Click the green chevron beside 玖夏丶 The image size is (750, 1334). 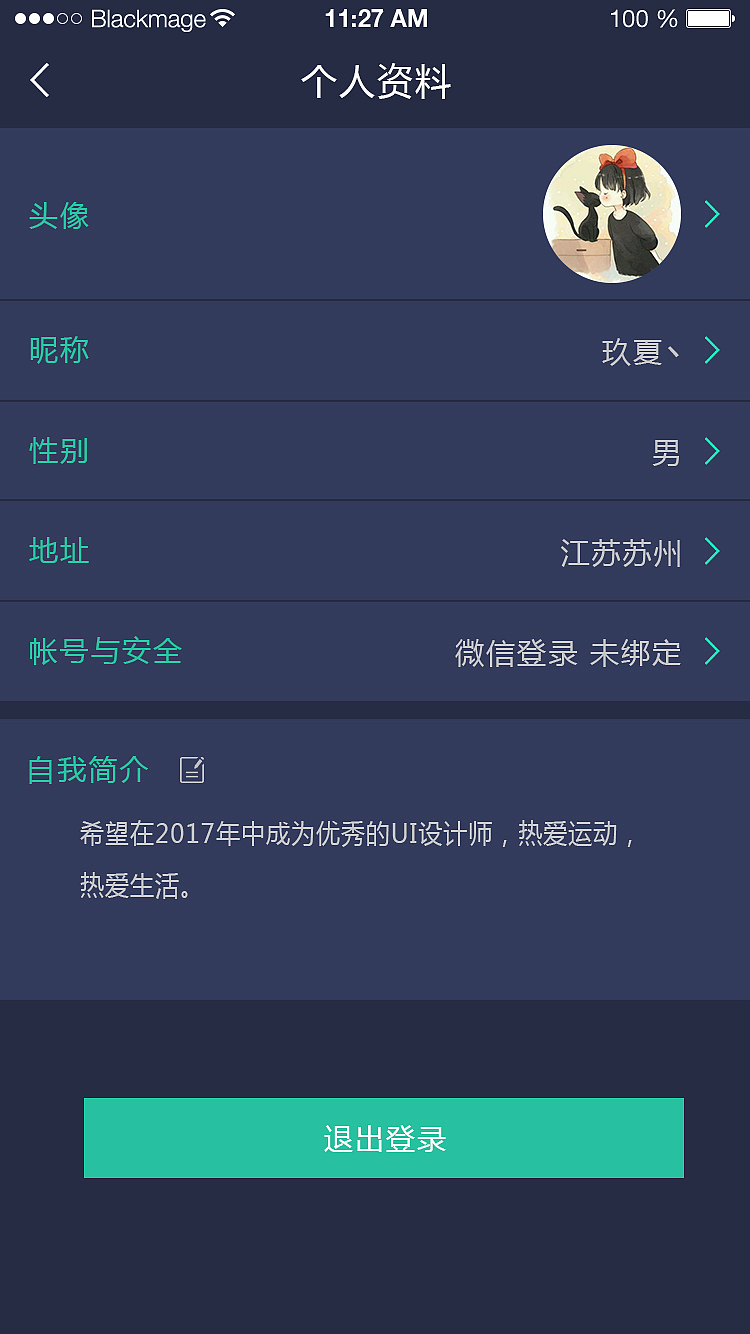tap(712, 350)
